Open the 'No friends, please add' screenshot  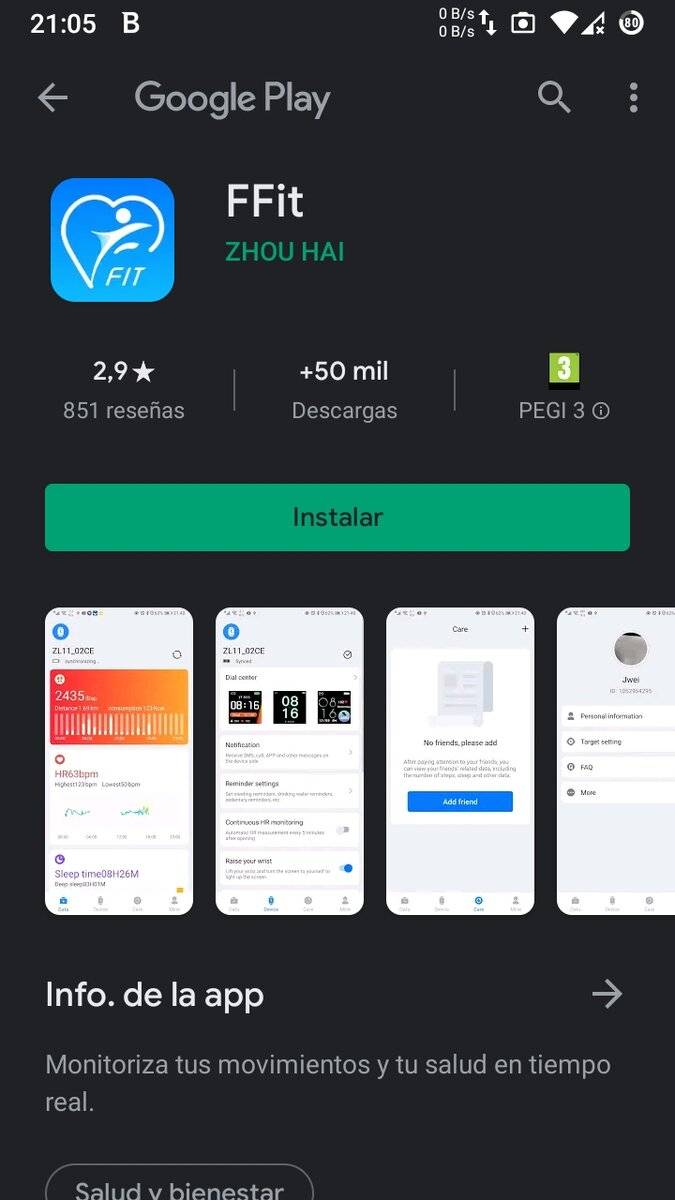click(x=460, y=761)
